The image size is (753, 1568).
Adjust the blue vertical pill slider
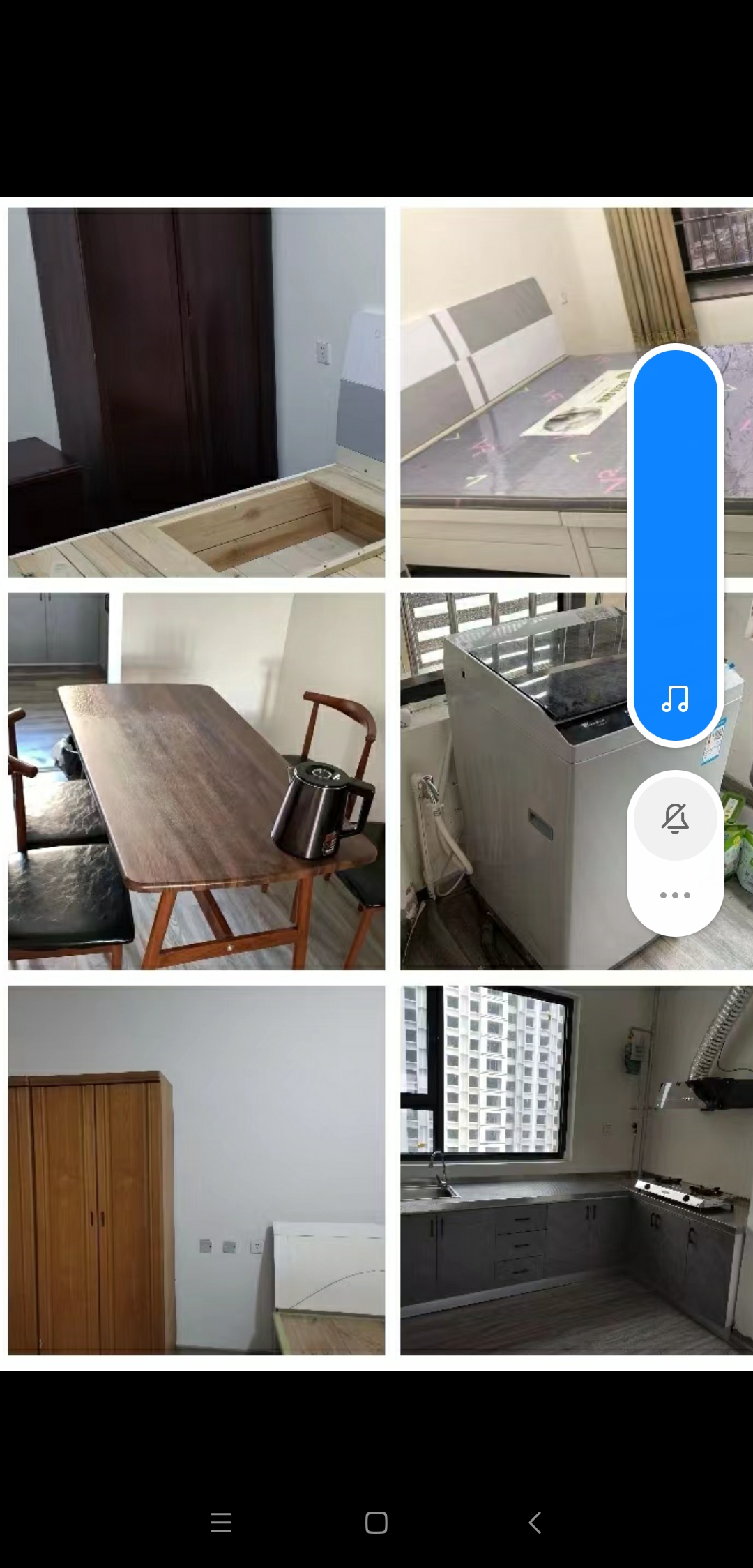click(x=674, y=544)
